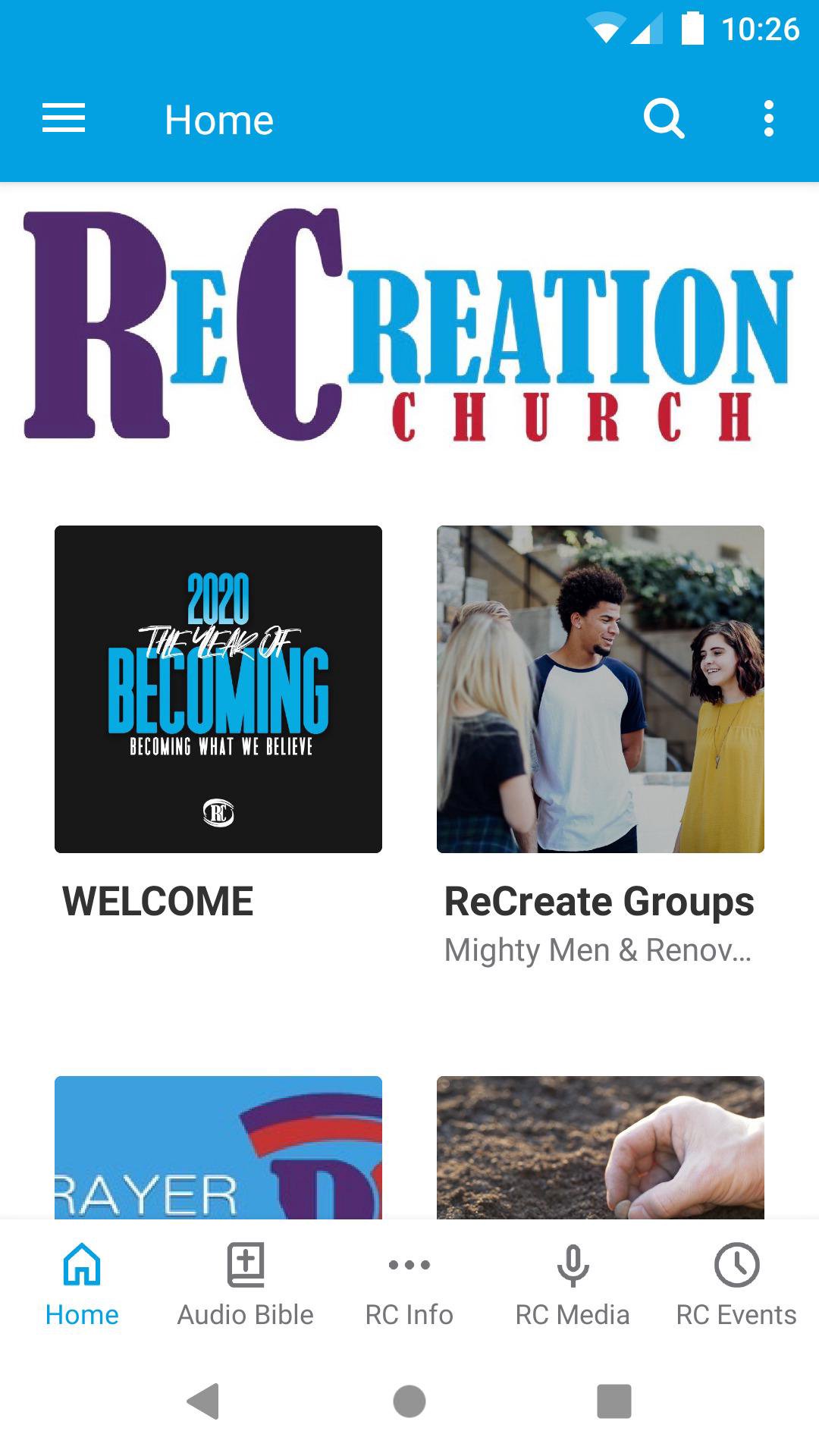This screenshot has width=819, height=1456.
Task: Open the search icon in the app bar
Action: pos(664,119)
